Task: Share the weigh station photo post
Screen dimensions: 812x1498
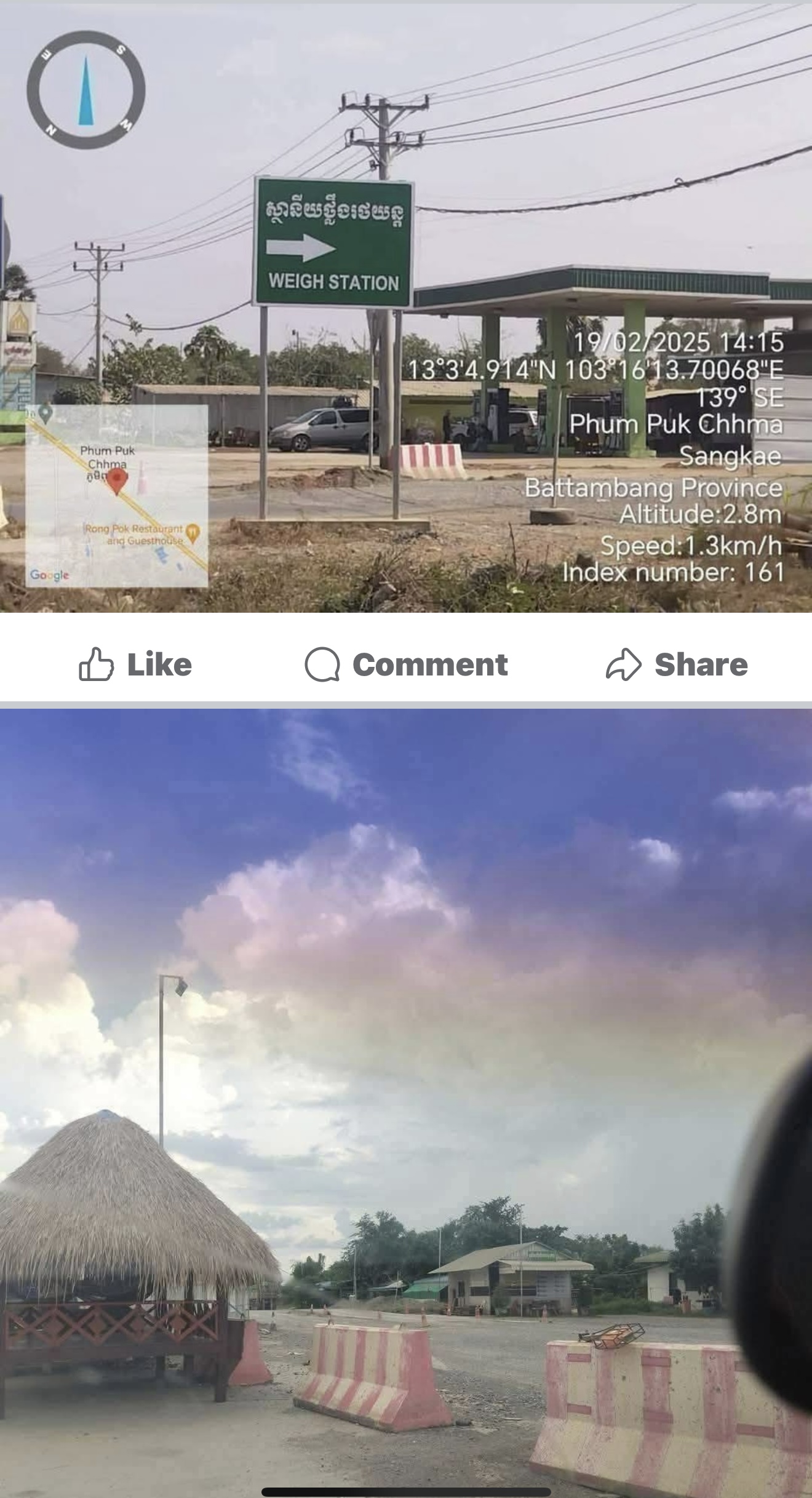Action: (x=677, y=664)
